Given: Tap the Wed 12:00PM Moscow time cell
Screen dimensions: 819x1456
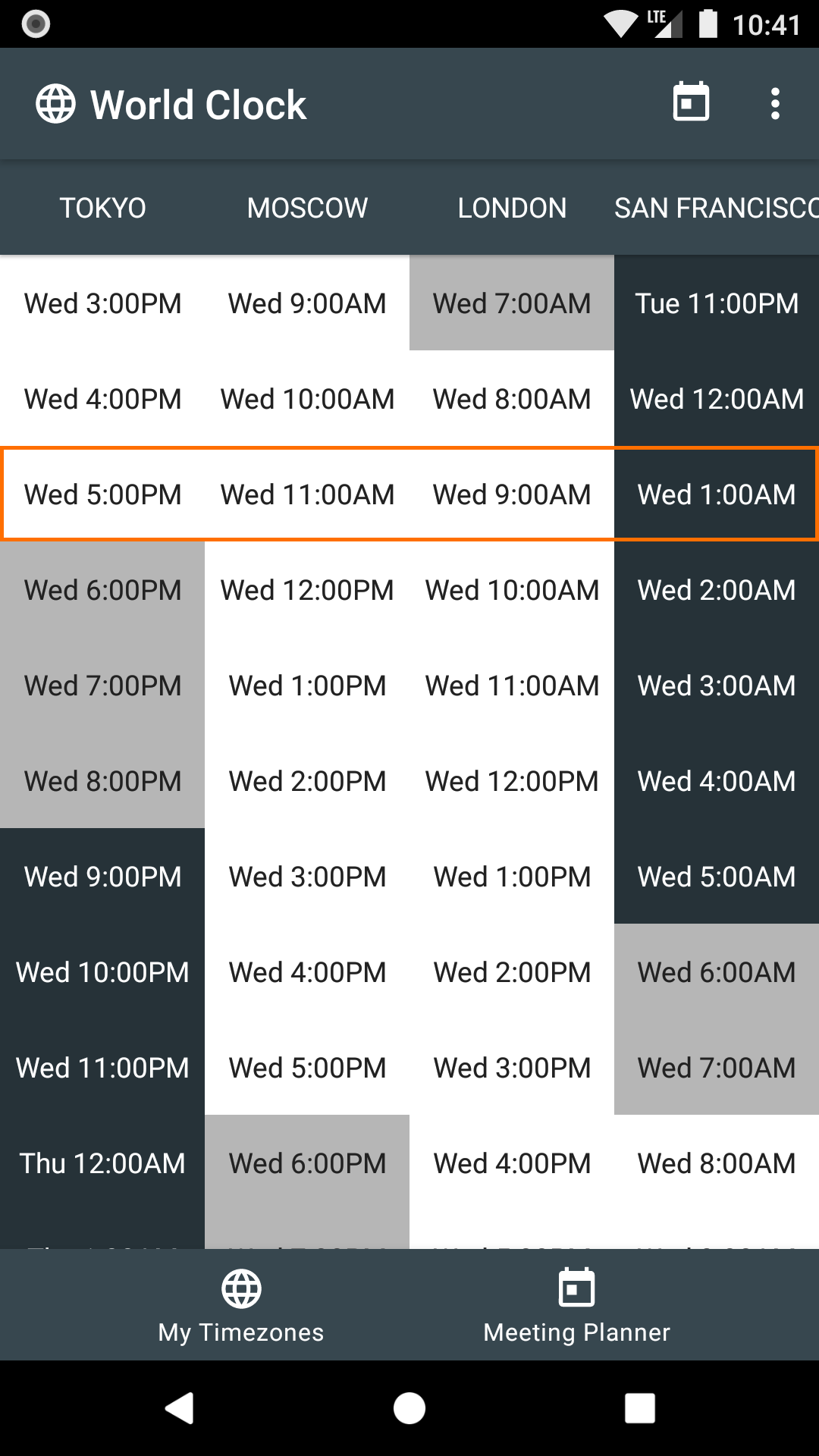Looking at the screenshot, I should coord(306,589).
